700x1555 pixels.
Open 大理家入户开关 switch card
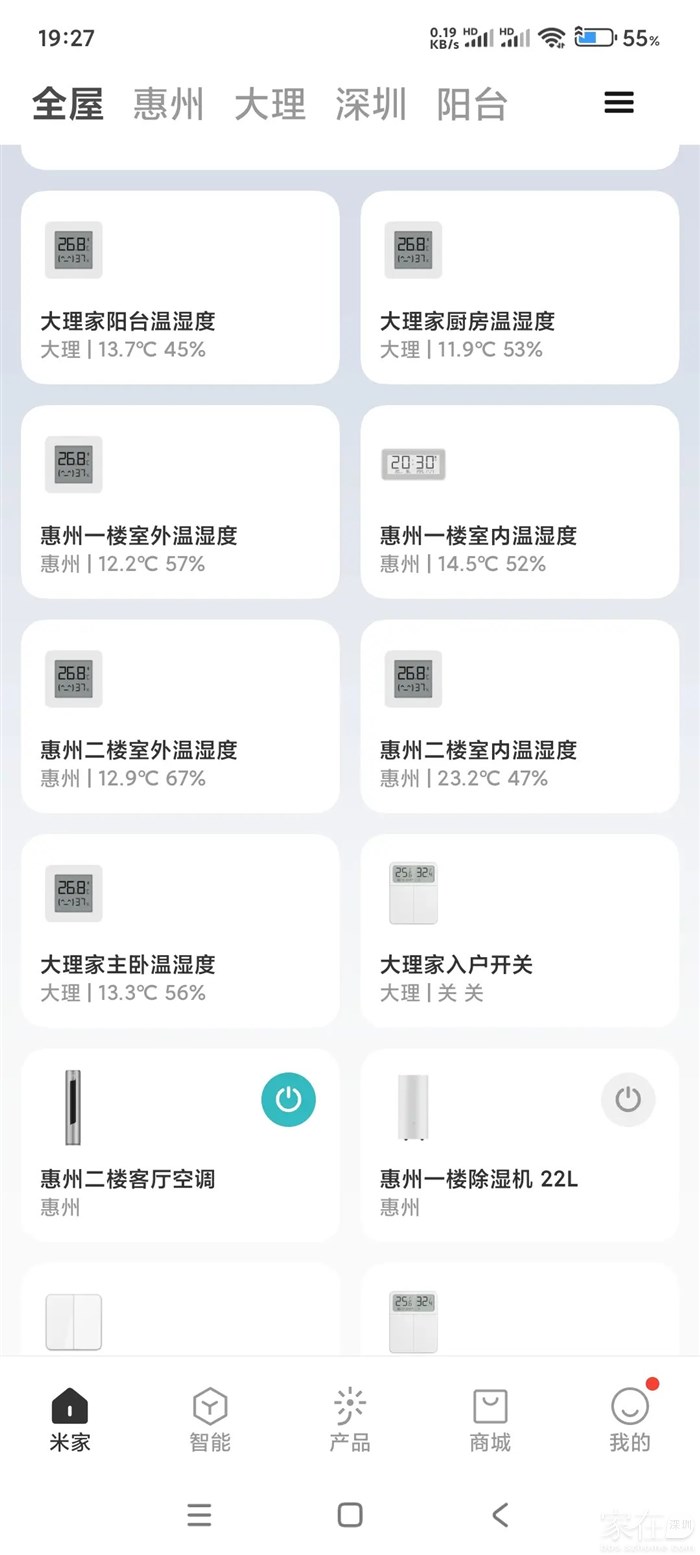point(520,931)
